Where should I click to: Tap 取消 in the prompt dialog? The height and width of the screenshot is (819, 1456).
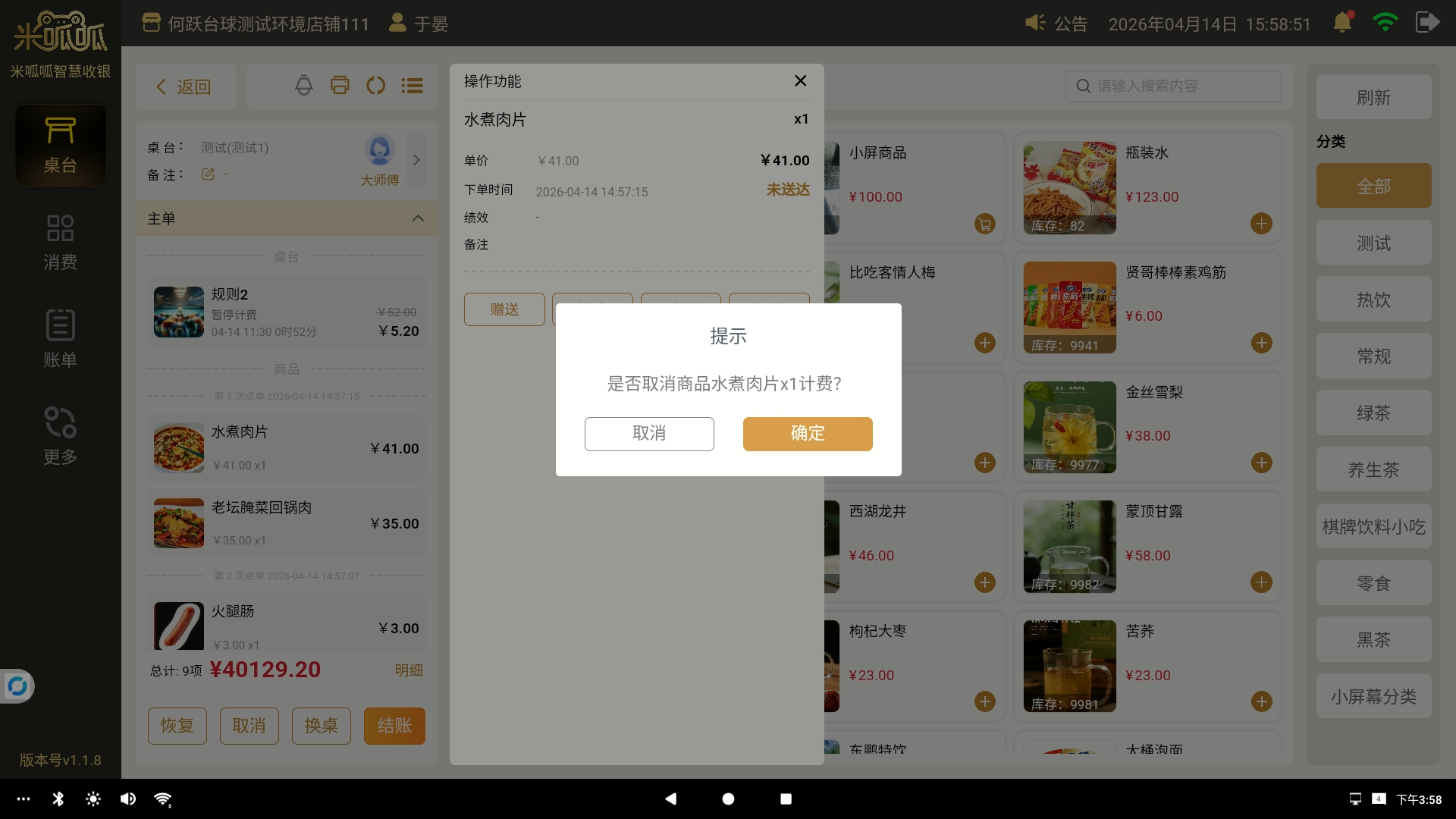(x=649, y=434)
